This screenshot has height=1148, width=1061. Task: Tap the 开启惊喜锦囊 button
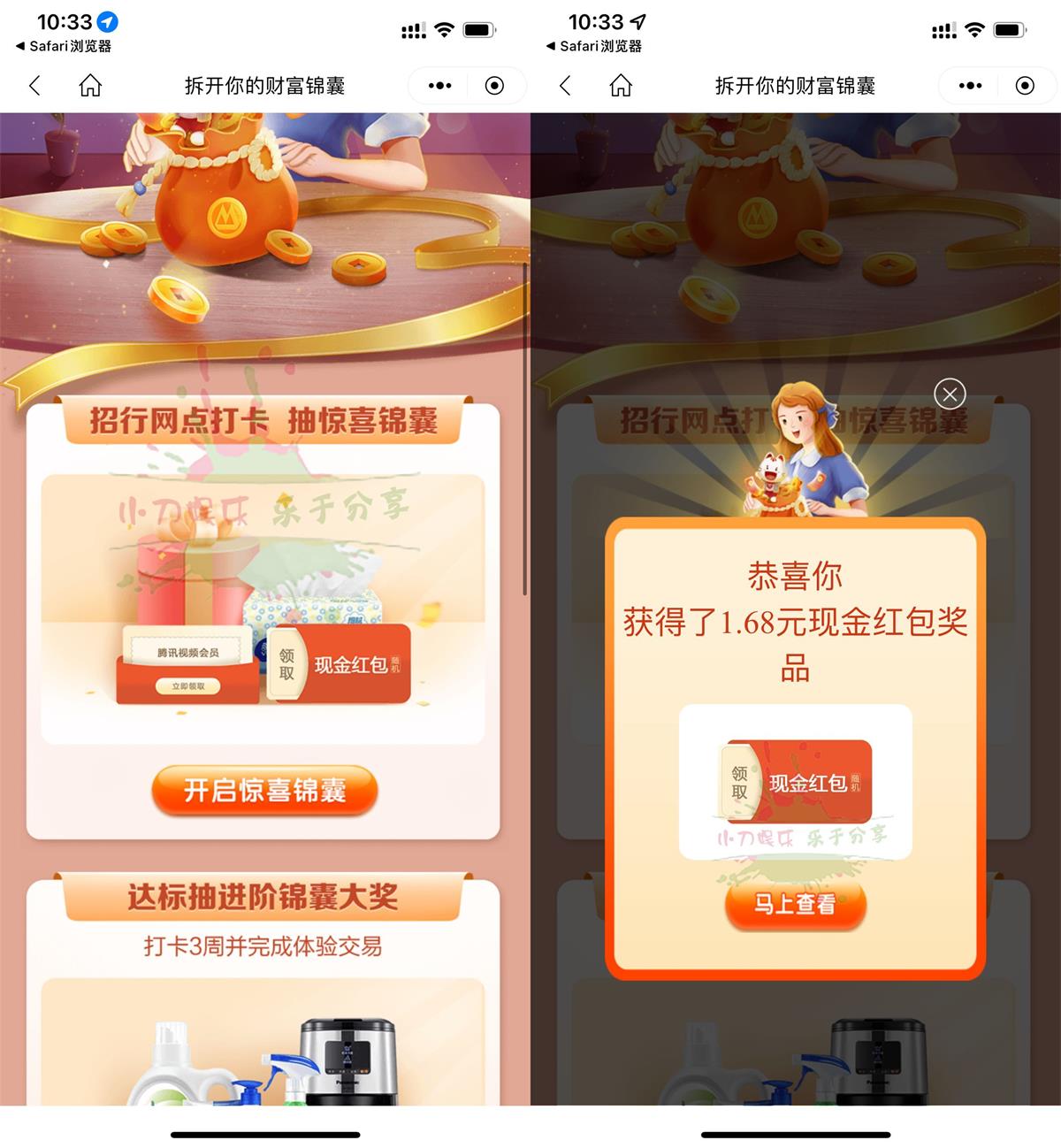tap(264, 790)
